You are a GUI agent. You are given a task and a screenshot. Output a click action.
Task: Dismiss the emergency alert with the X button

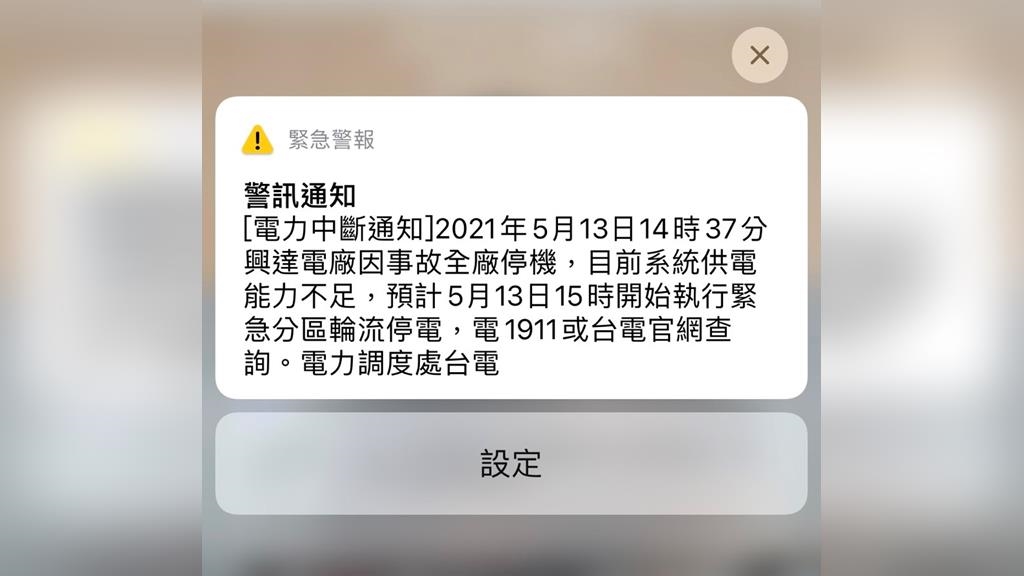point(759,55)
